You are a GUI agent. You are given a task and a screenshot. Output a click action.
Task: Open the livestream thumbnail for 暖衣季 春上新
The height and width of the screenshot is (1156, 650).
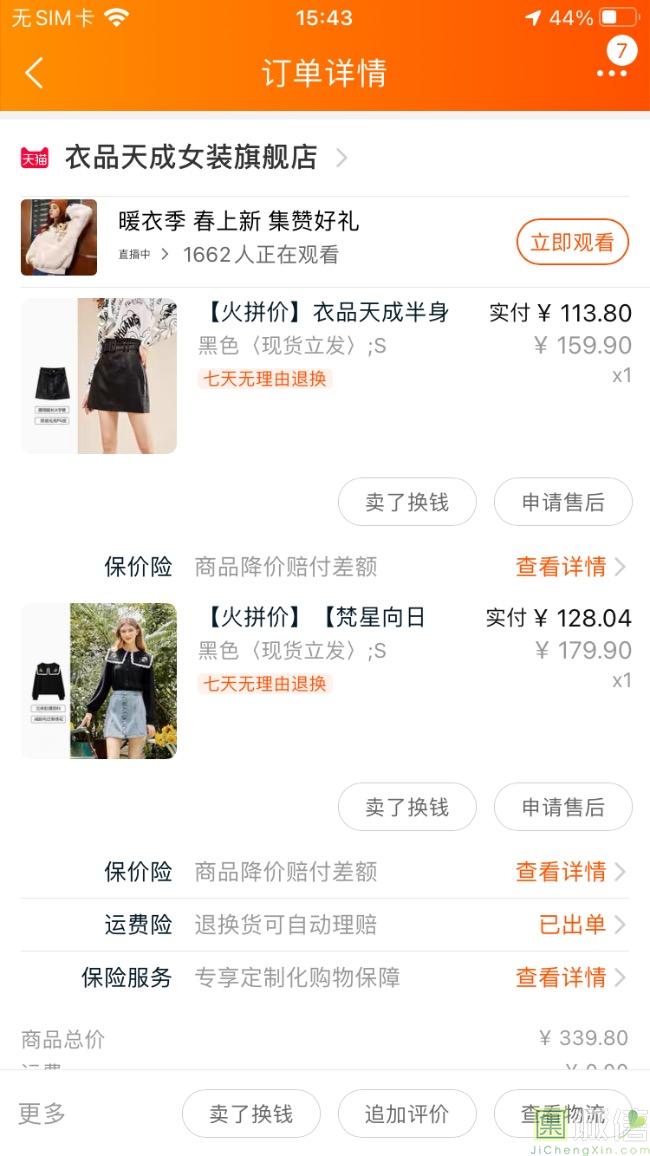click(59, 237)
